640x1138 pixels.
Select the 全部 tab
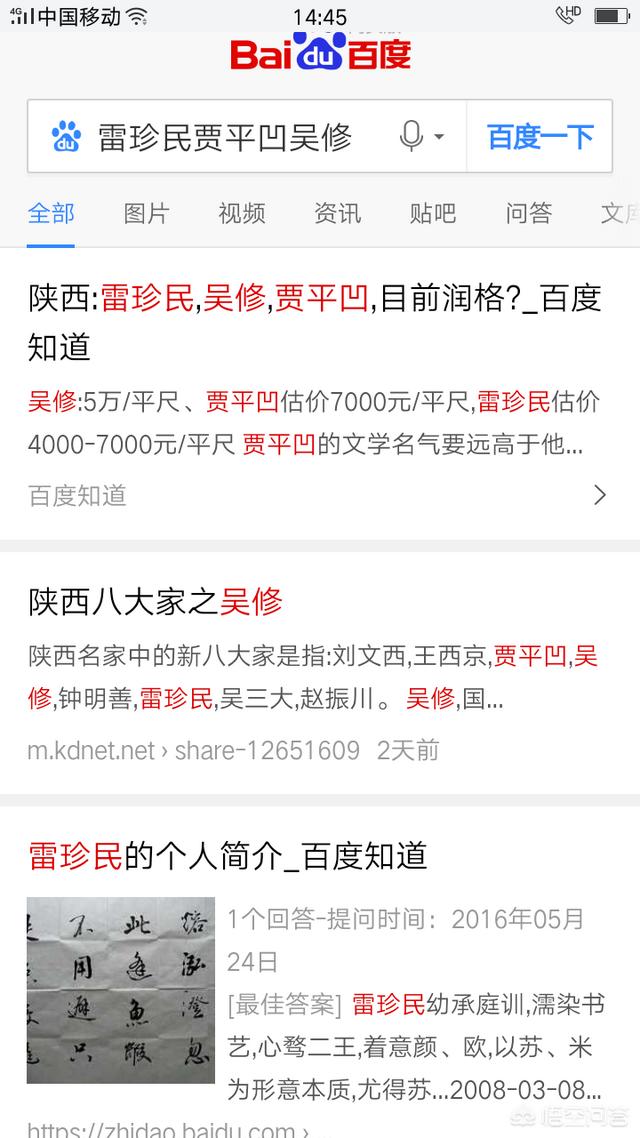(51, 213)
